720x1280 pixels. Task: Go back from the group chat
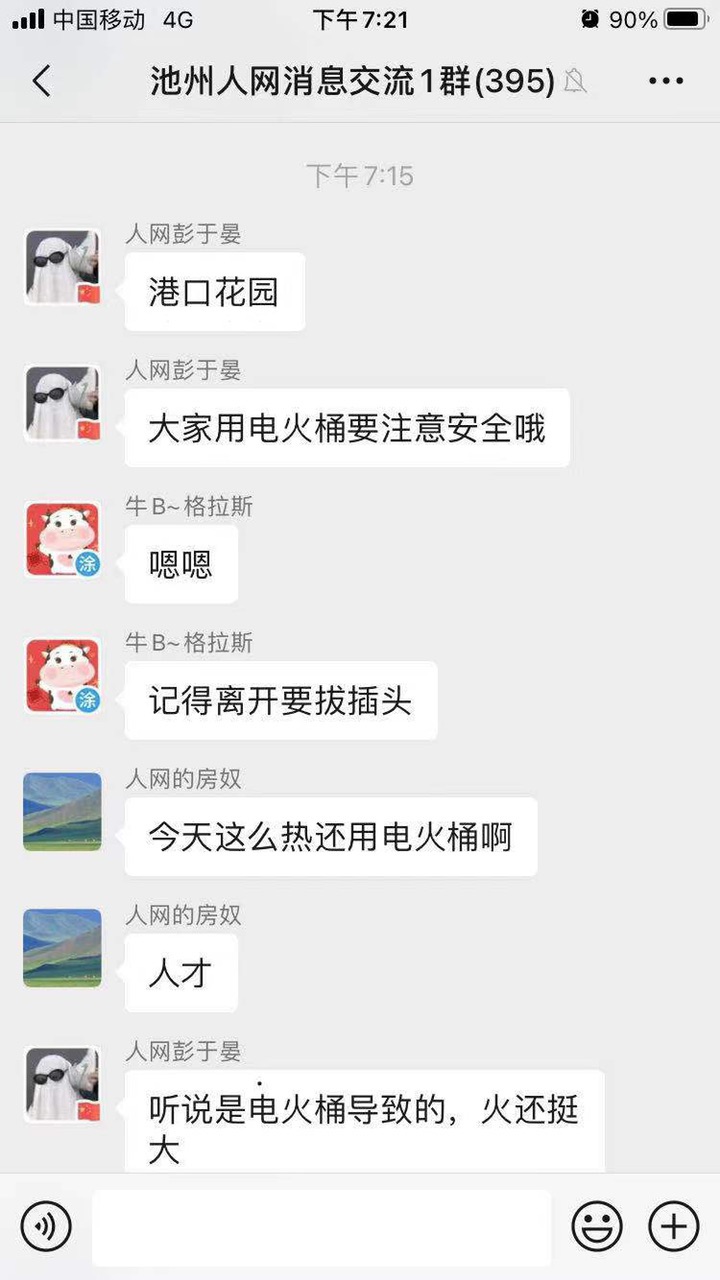[41, 81]
